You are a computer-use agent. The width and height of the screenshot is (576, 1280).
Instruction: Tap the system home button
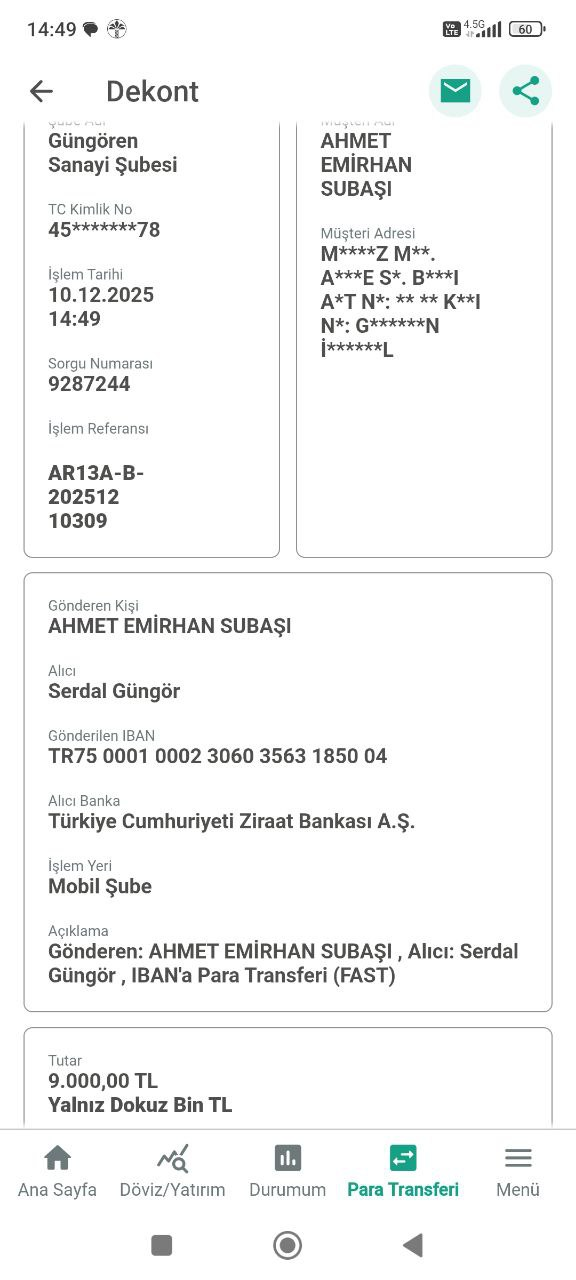[x=288, y=1245]
